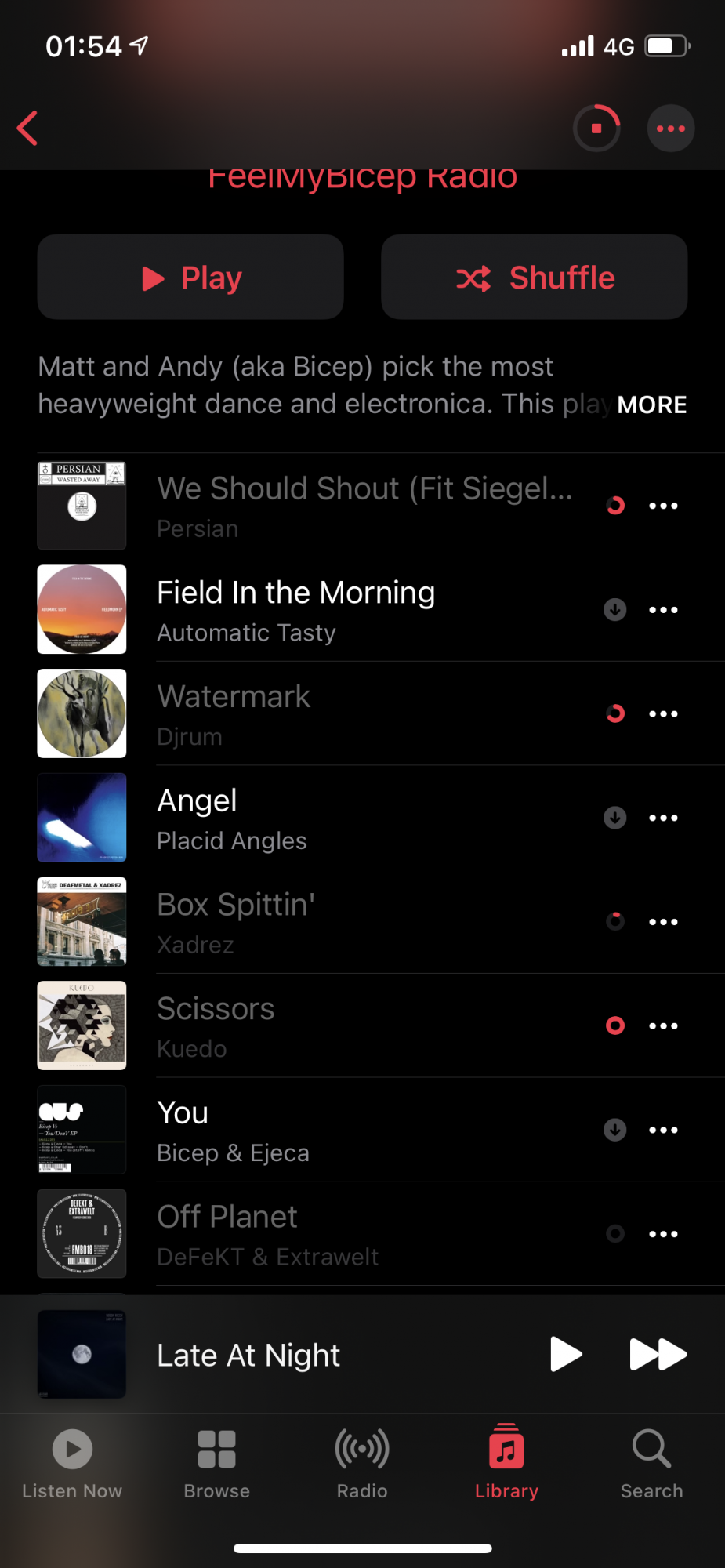Open options for Off Planet track

coord(663,1234)
